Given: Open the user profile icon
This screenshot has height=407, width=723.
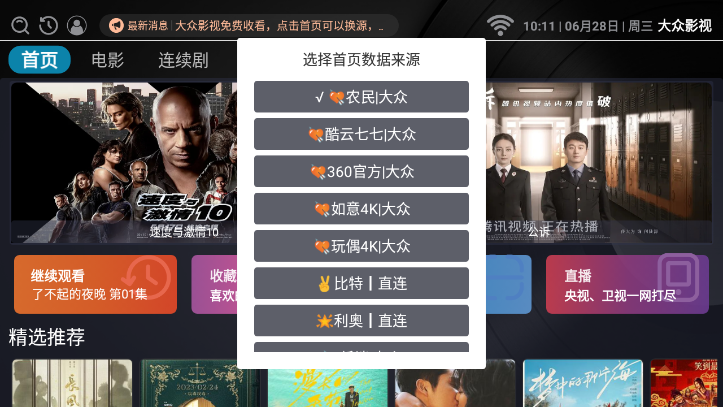Looking at the screenshot, I should pos(76,25).
